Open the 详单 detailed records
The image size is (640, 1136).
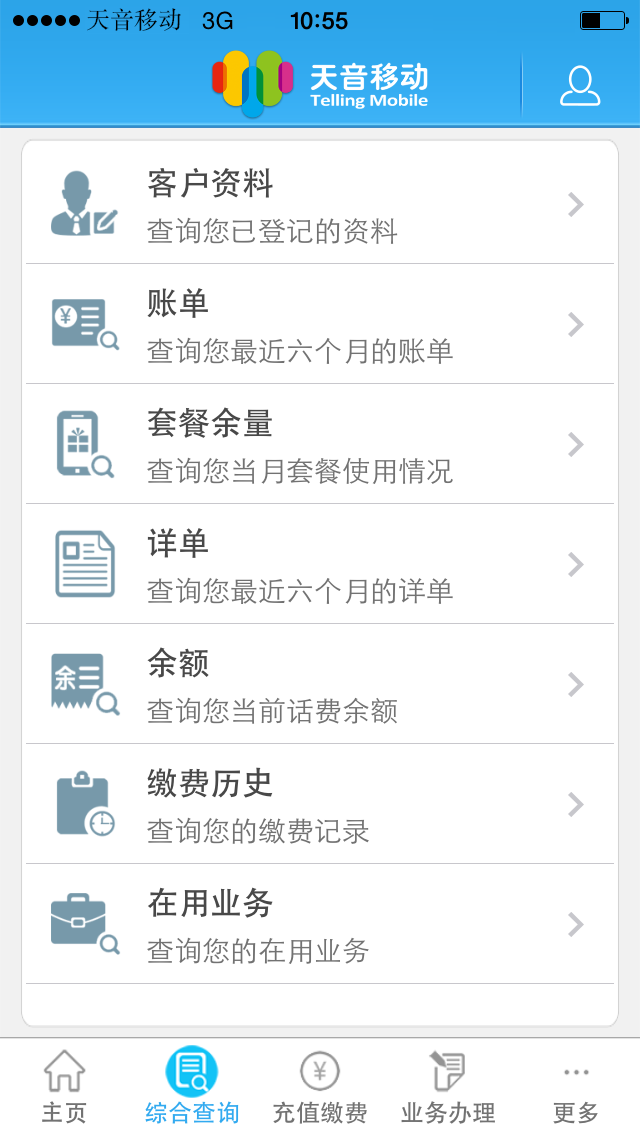(320, 564)
